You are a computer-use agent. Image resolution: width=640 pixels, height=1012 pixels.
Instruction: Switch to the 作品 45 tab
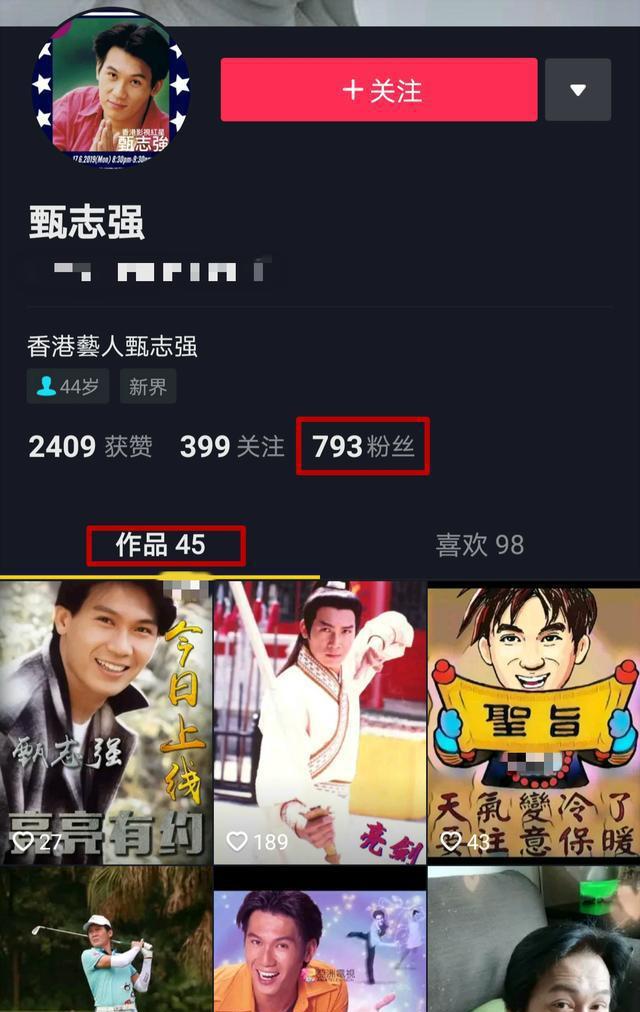click(161, 545)
